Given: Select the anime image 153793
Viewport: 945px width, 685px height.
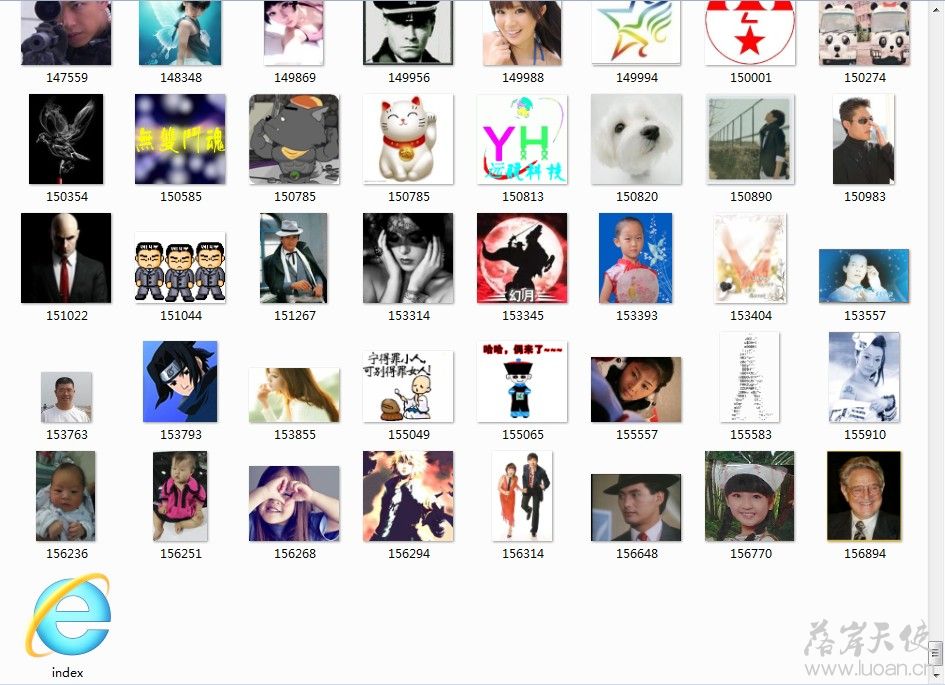Looking at the screenshot, I should click(x=180, y=381).
